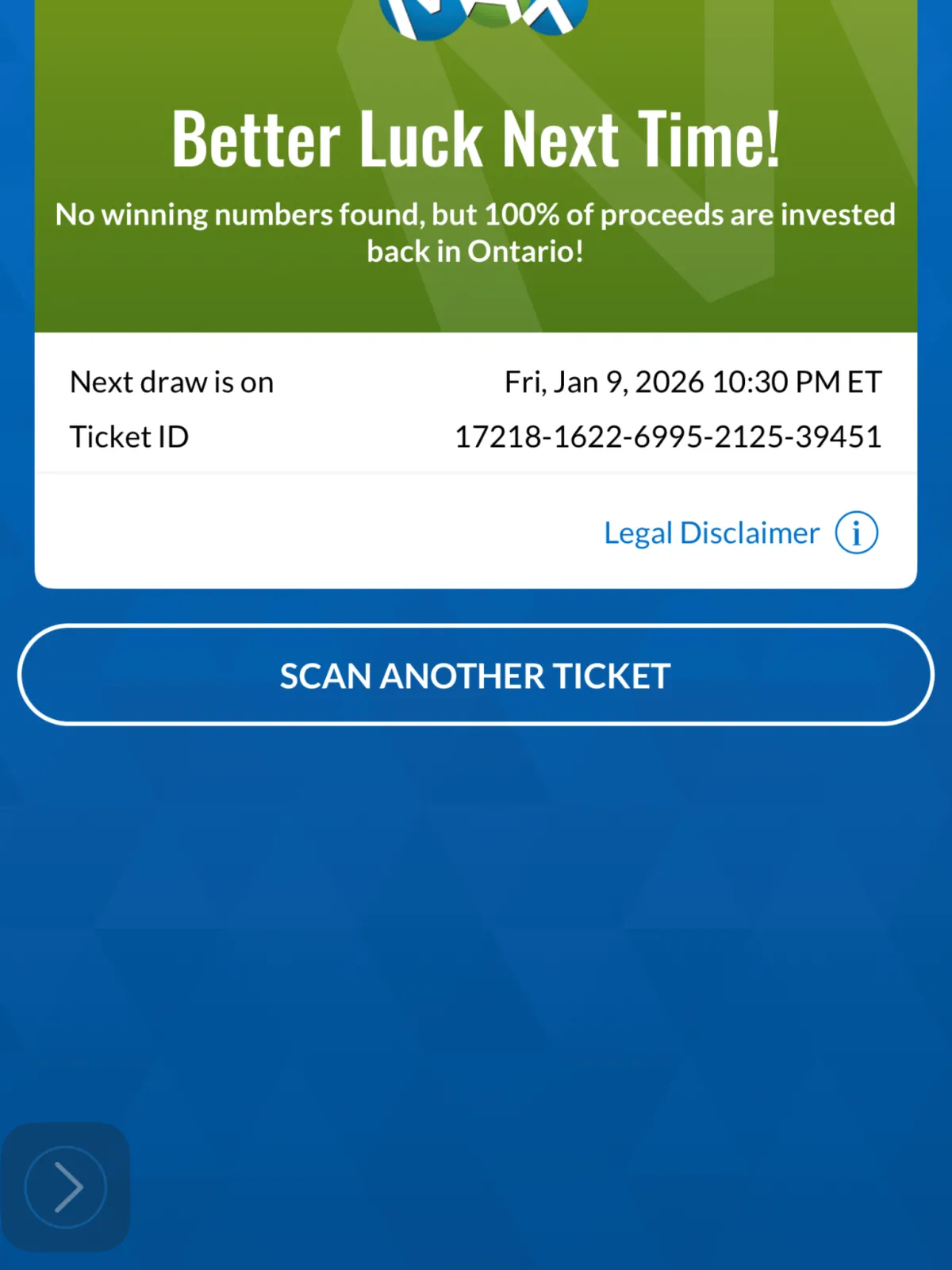Tap the info icon beside Legal Disclaimer

point(856,533)
